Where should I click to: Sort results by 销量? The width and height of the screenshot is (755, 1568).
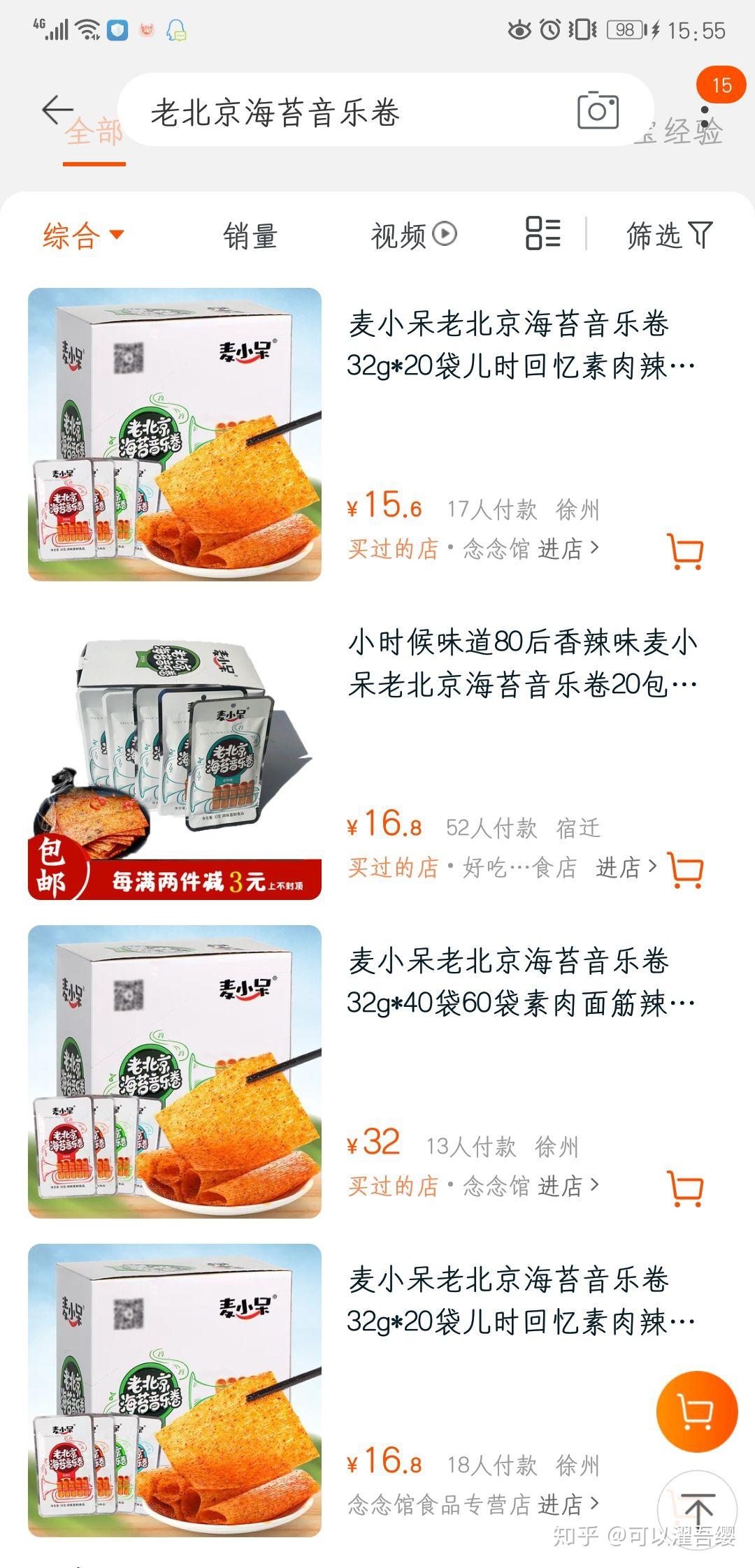(250, 235)
